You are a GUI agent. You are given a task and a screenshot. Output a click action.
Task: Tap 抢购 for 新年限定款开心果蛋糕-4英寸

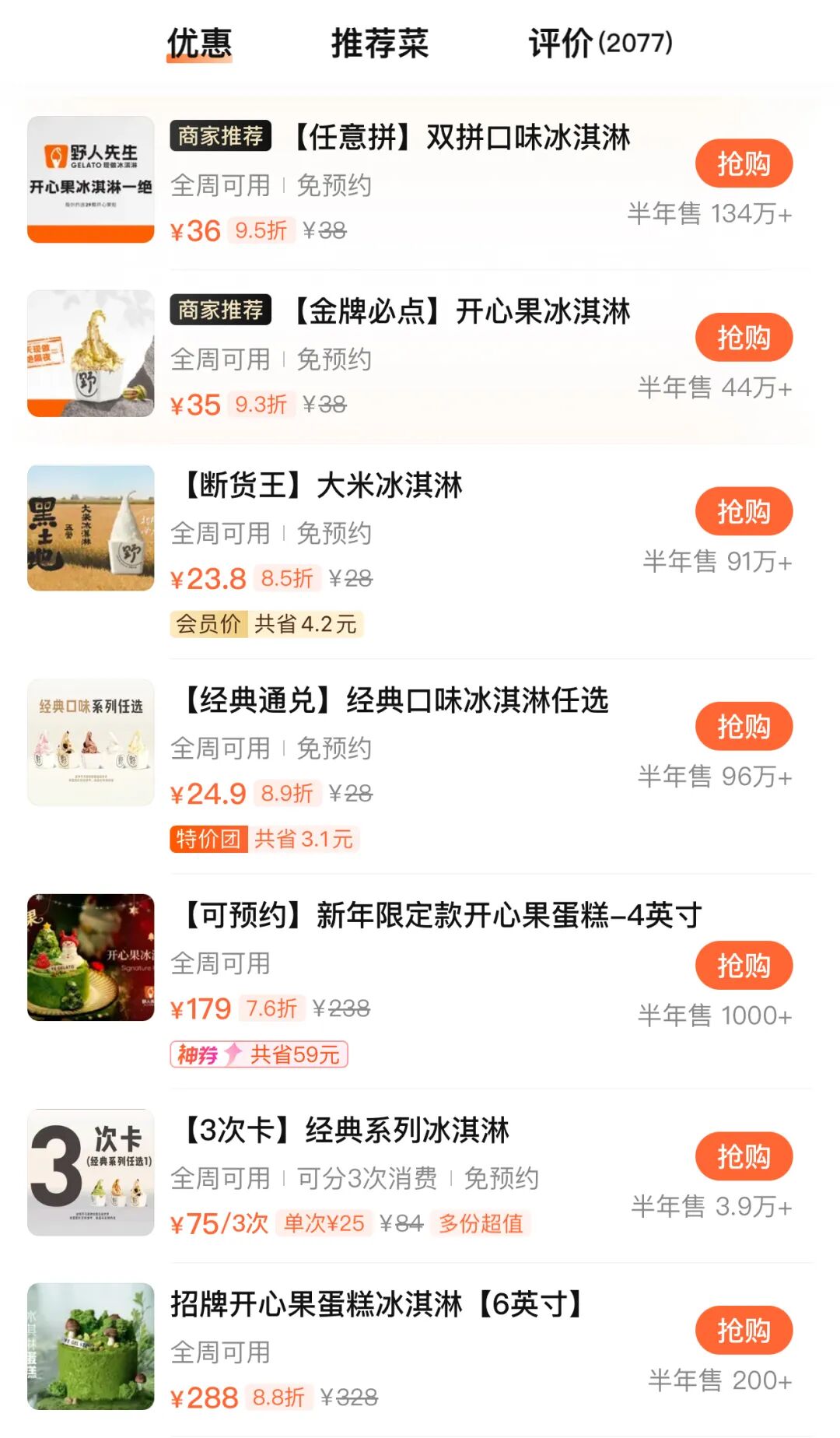[x=744, y=966]
